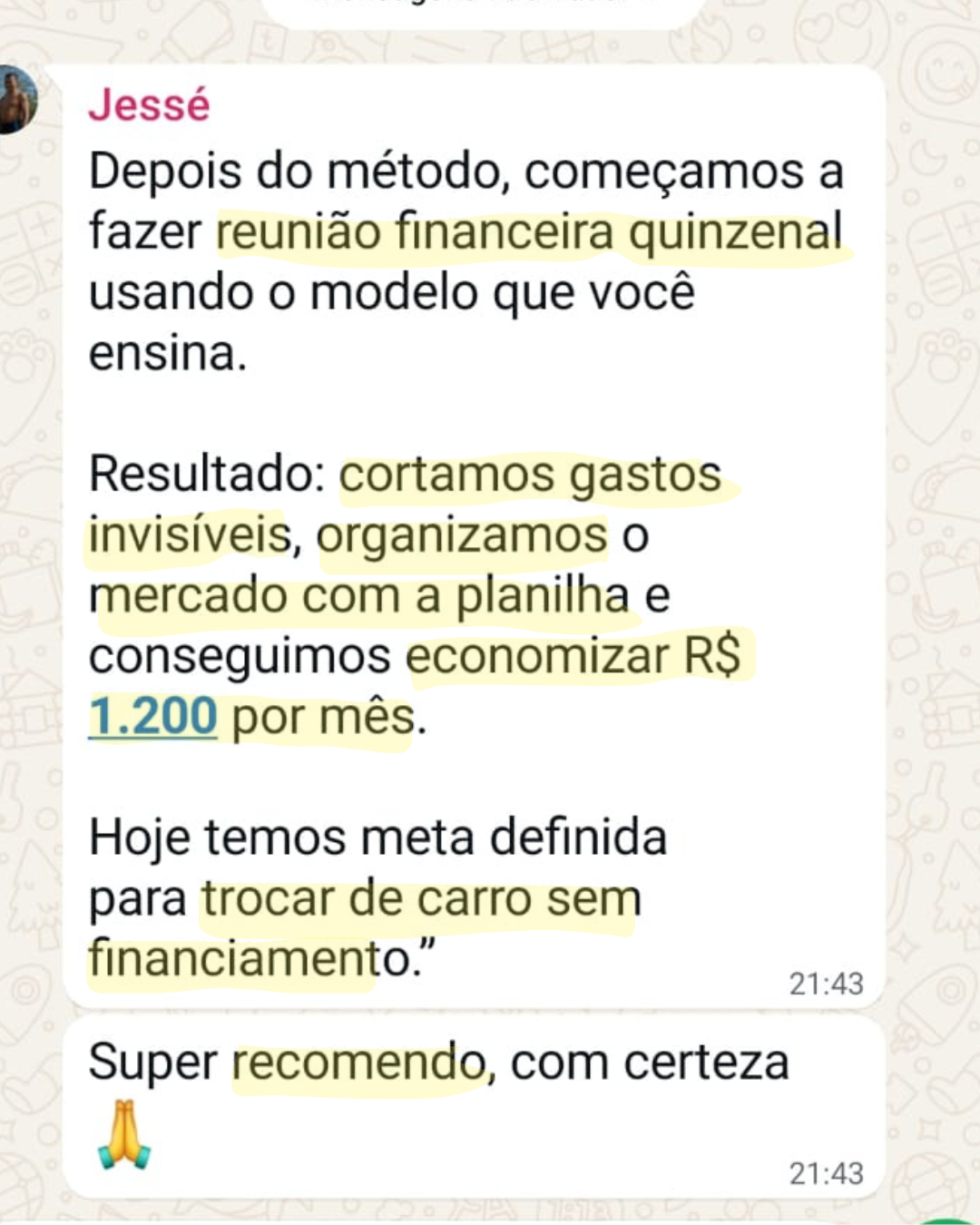Tap the sender name Jessé
This screenshot has width=980, height=1225.
149,105
